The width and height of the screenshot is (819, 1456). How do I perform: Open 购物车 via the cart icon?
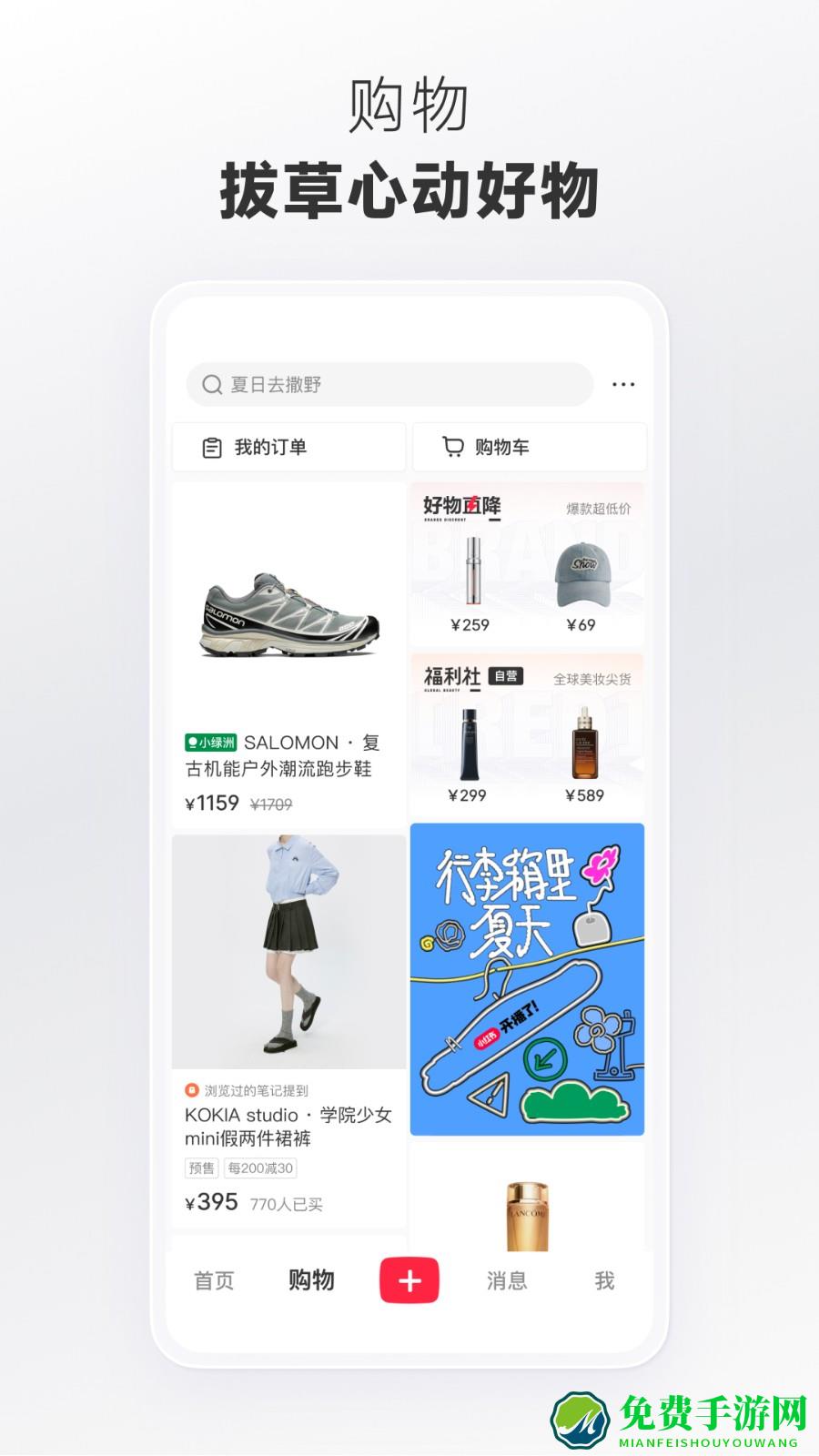(x=452, y=447)
